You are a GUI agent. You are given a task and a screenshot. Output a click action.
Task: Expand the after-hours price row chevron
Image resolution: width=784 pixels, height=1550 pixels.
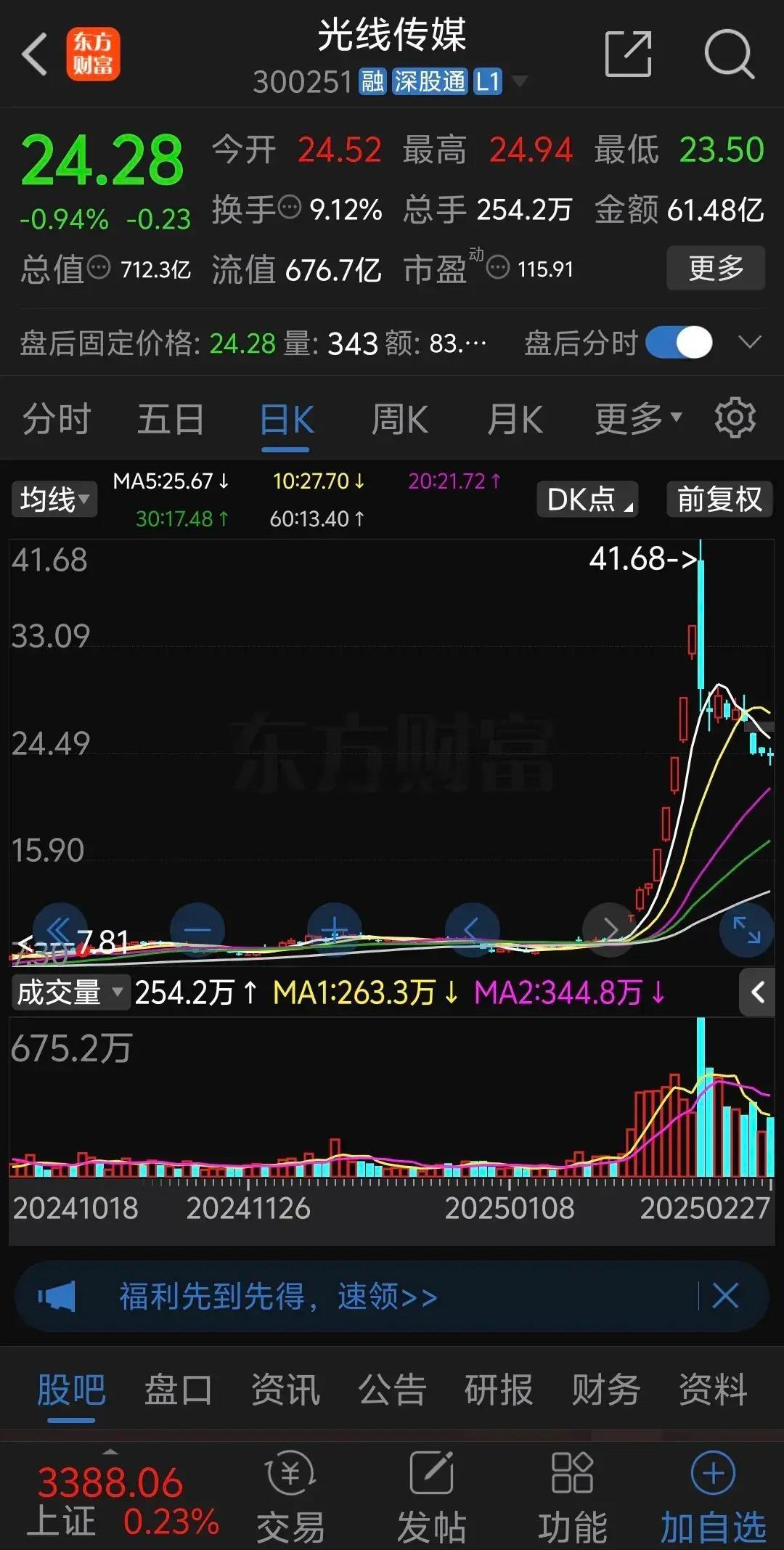tap(750, 342)
